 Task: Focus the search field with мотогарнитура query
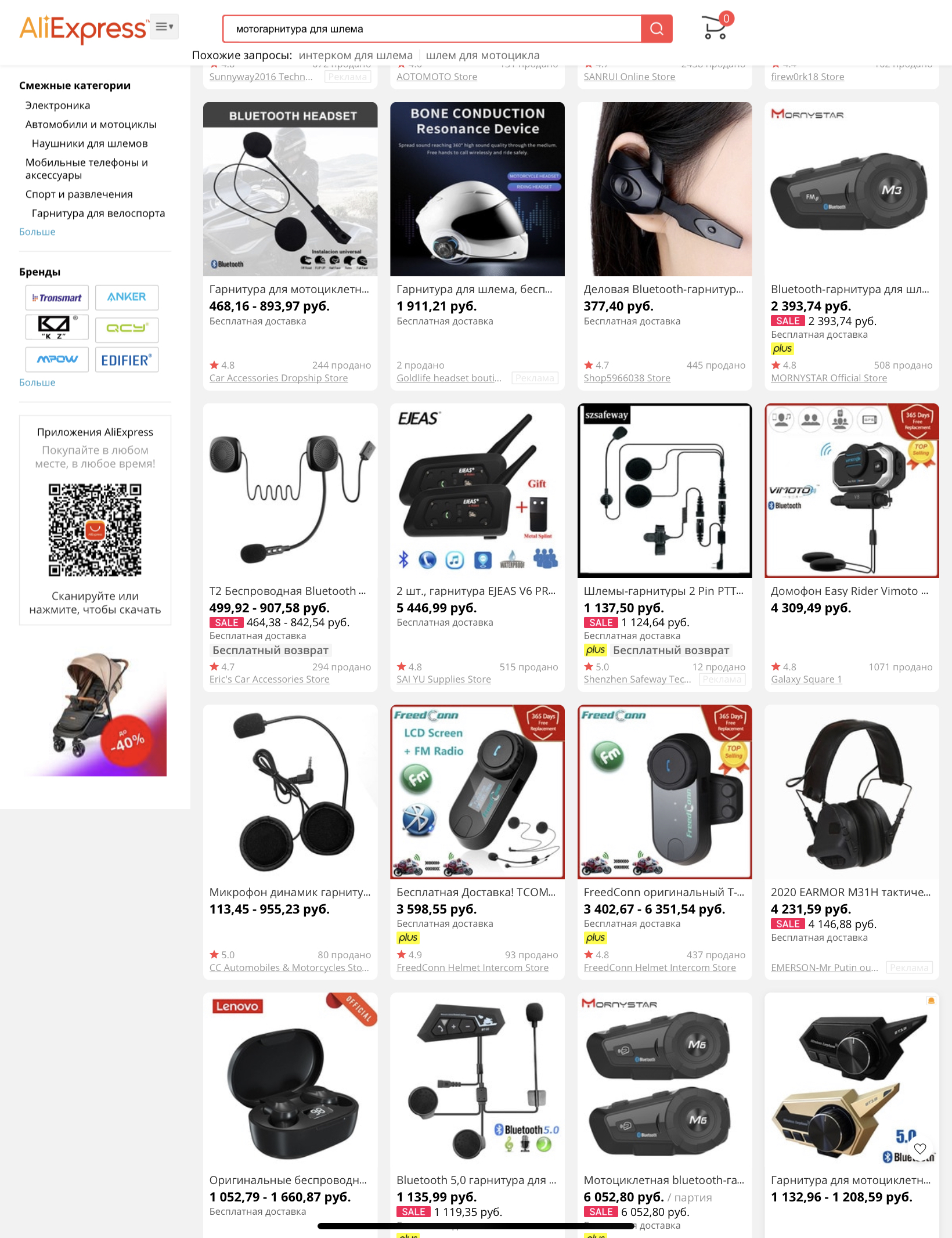click(431, 29)
